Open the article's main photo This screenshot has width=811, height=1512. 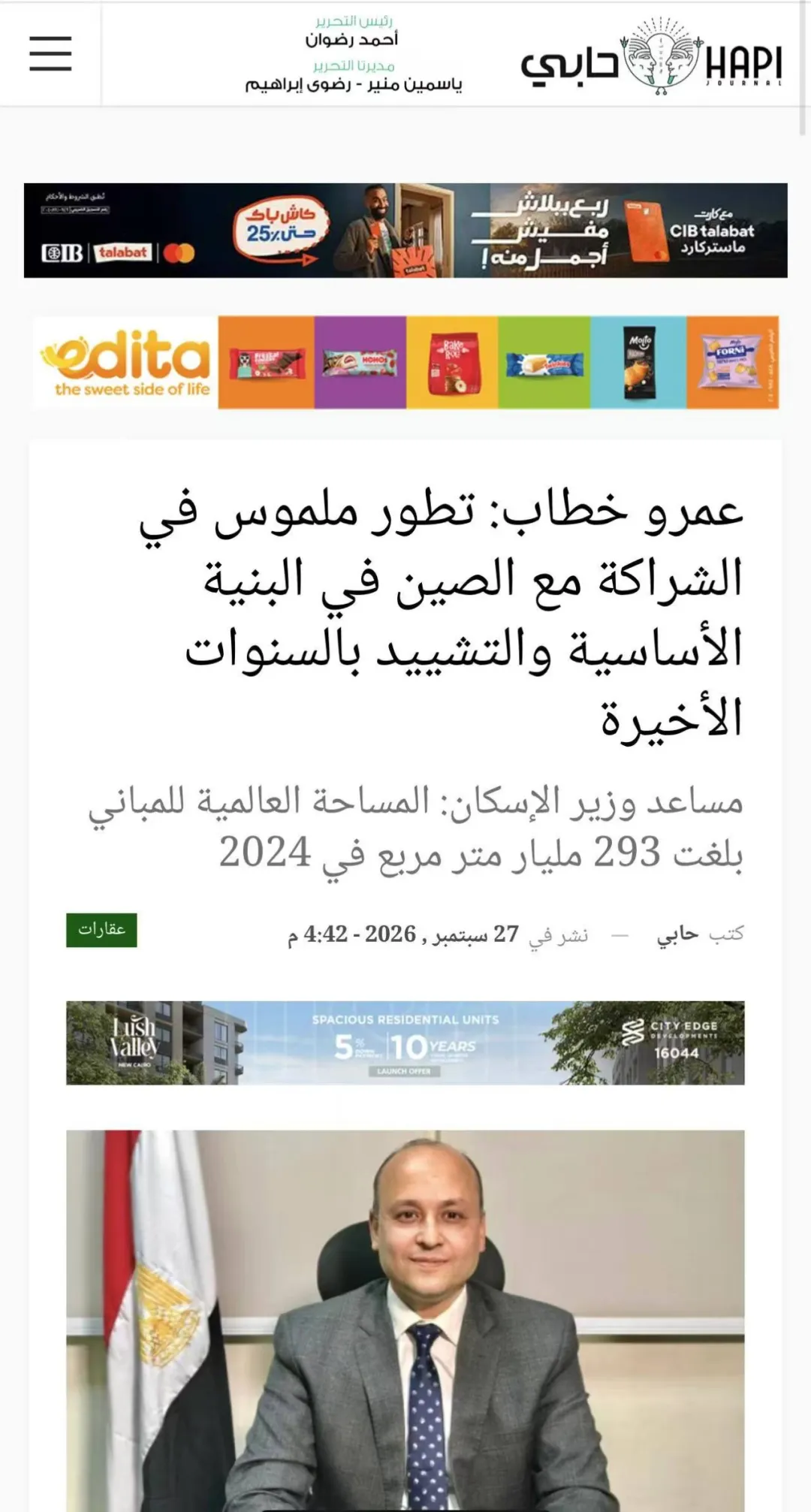[405, 1320]
